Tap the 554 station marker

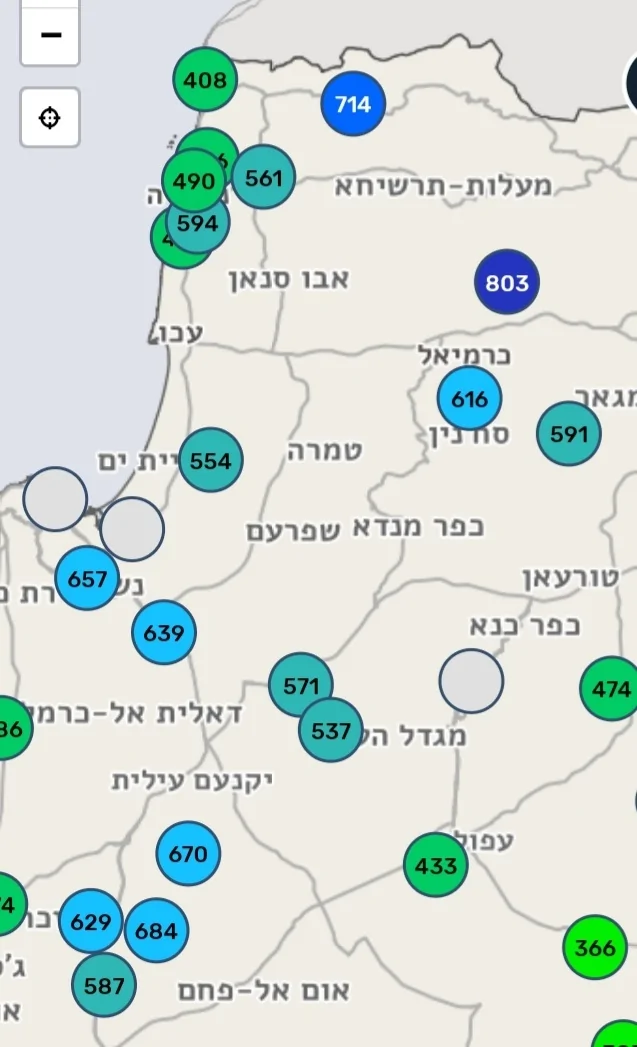point(211,460)
